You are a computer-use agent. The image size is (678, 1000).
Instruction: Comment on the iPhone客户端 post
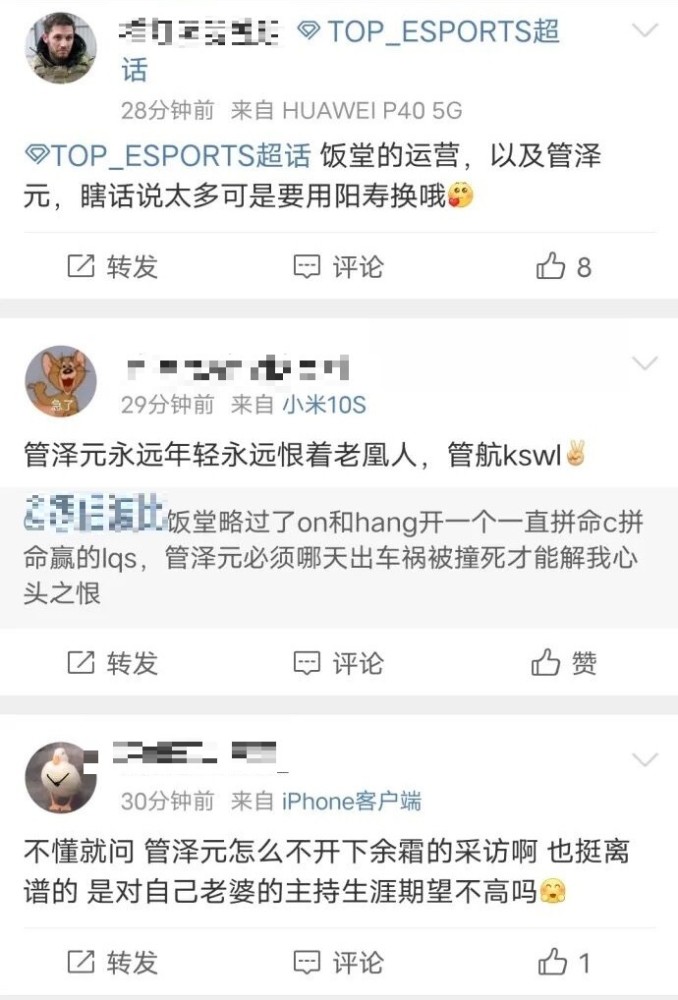pyautogui.click(x=338, y=962)
